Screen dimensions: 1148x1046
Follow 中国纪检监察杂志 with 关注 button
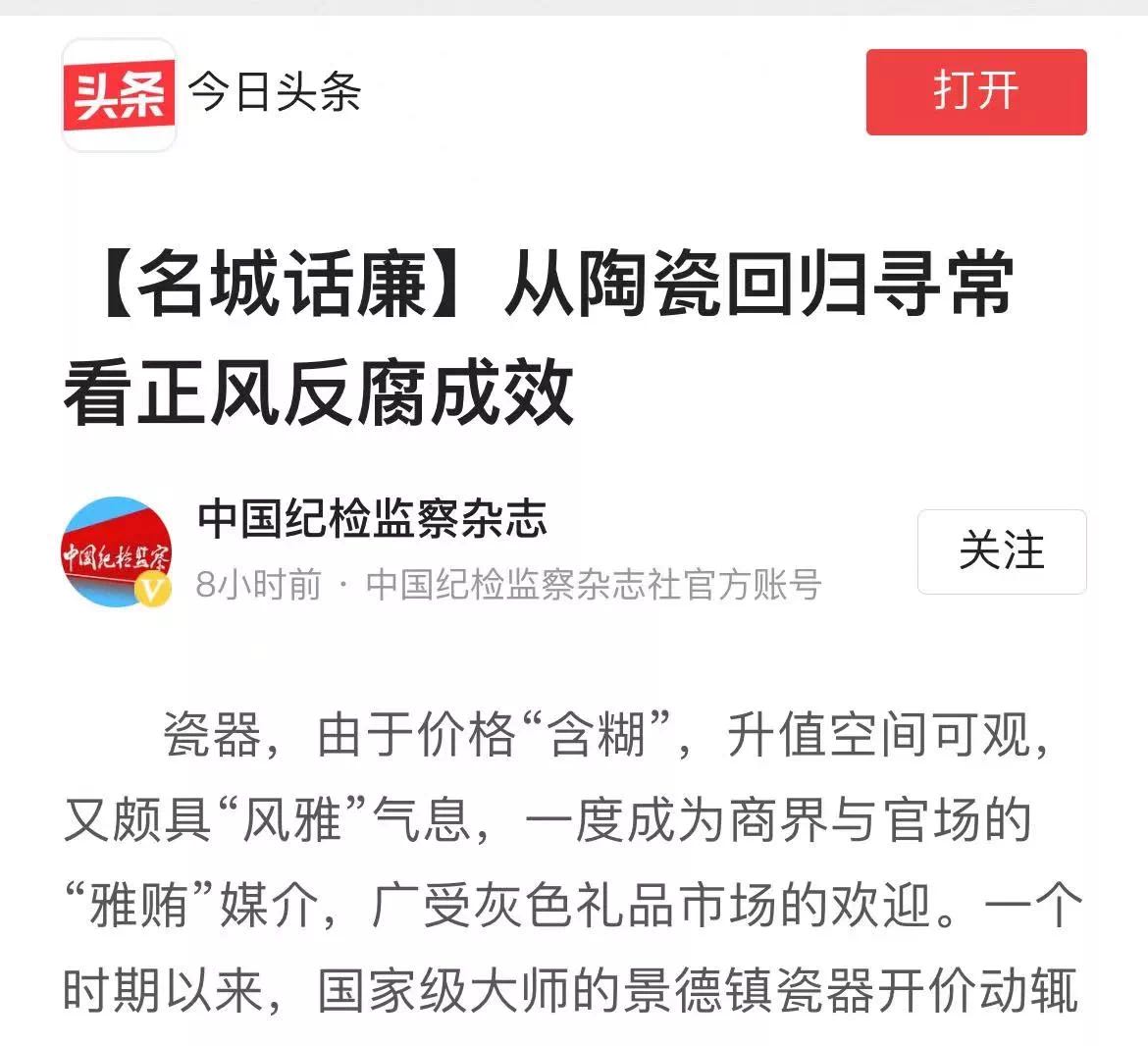pyautogui.click(x=1001, y=550)
